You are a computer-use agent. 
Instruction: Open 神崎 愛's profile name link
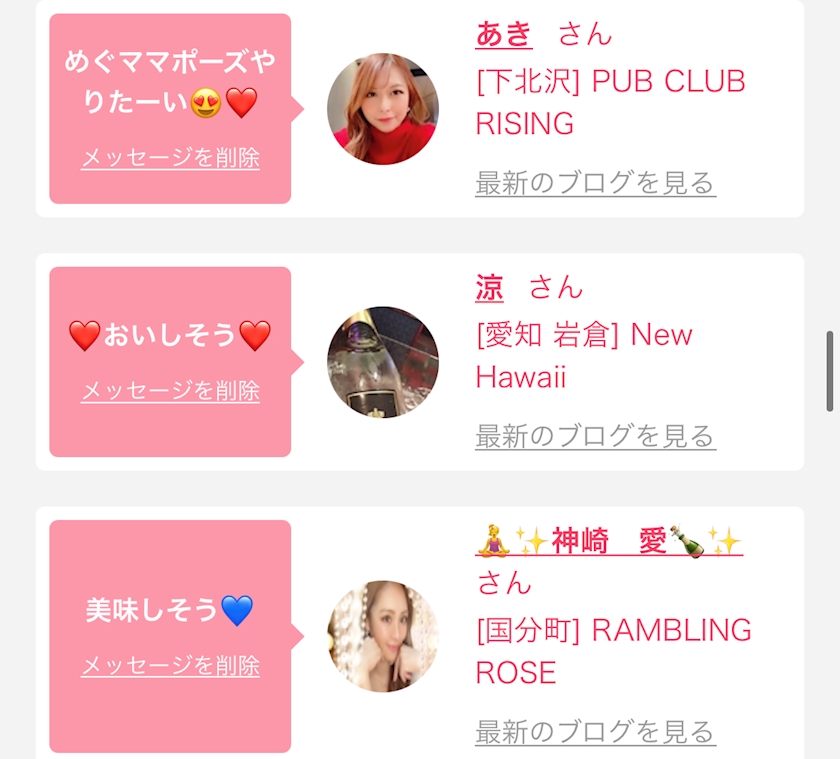pyautogui.click(x=609, y=542)
